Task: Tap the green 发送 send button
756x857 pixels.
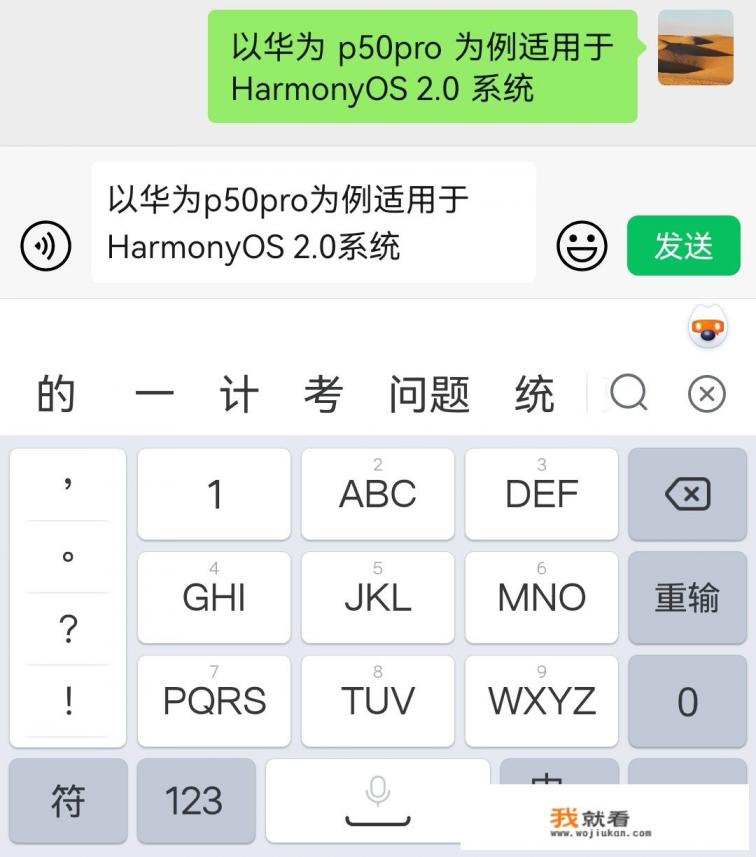Action: (684, 246)
